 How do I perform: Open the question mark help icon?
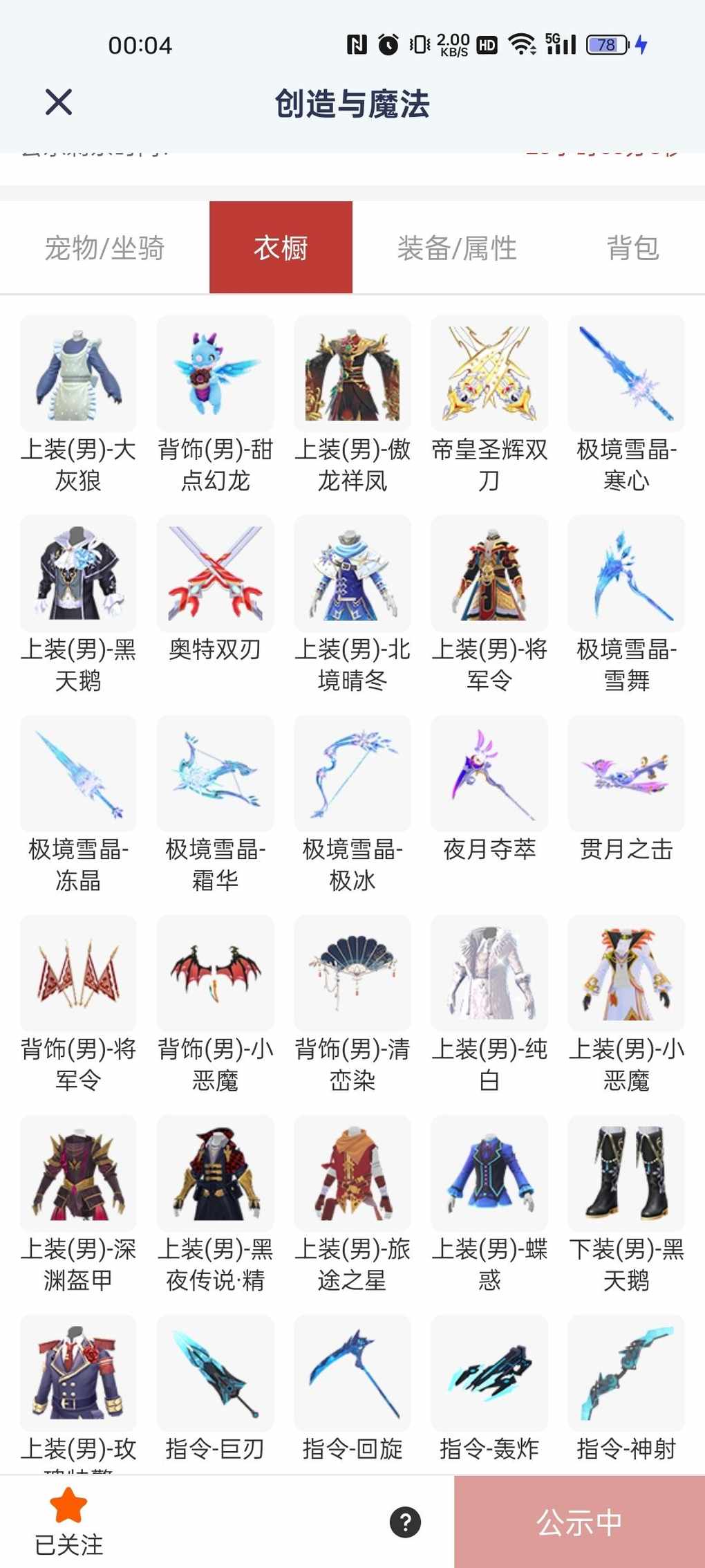pyautogui.click(x=405, y=1522)
